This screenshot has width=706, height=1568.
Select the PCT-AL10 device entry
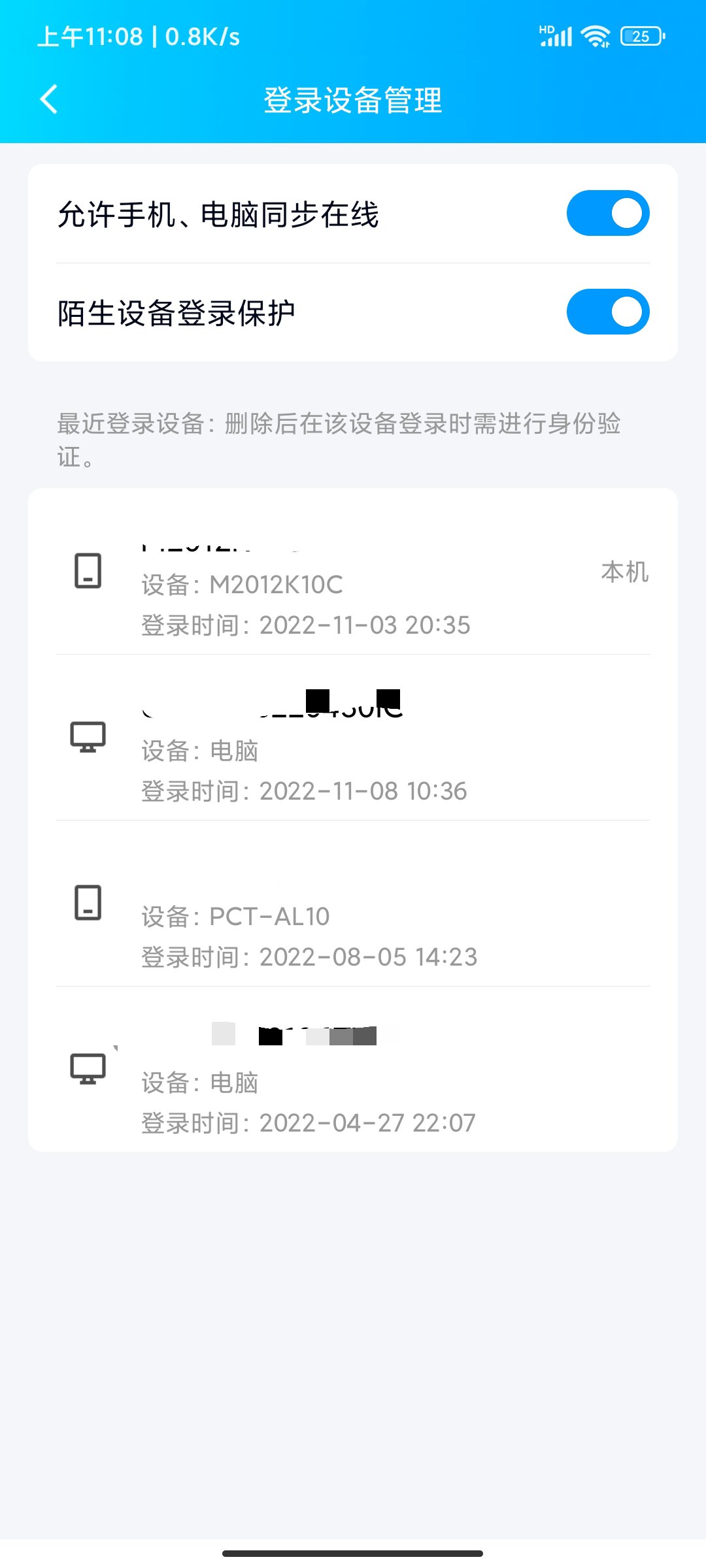point(353,904)
